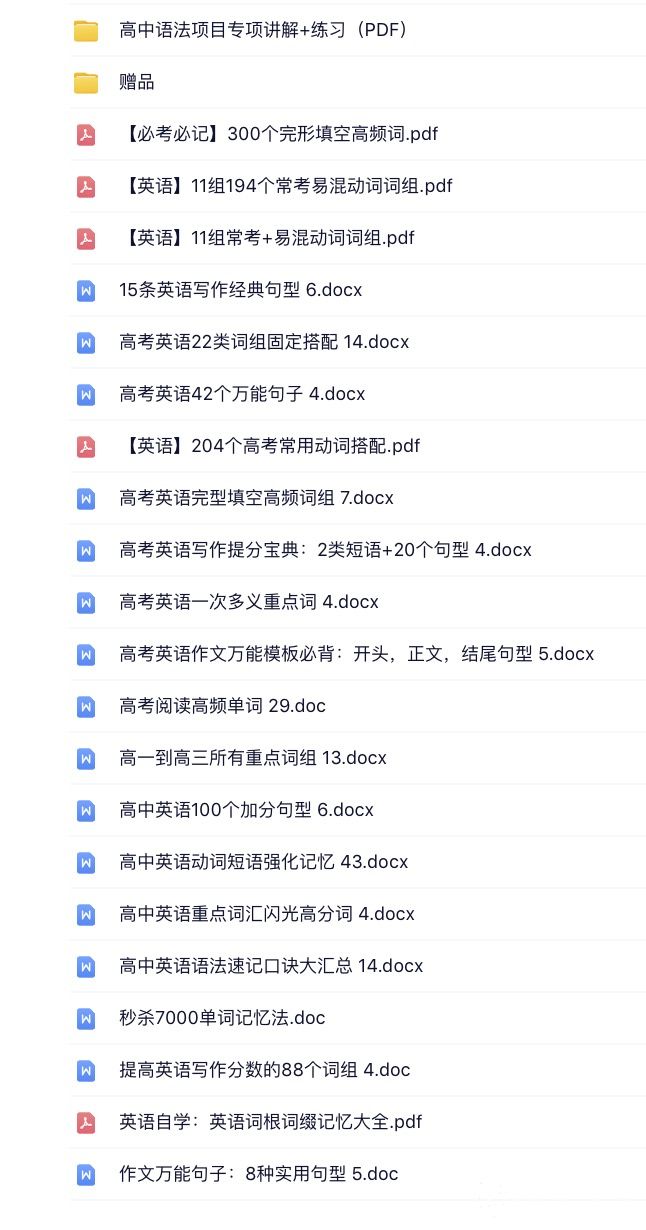Image resolution: width=646 pixels, height=1230 pixels.
Task: Open 高中英语100个加分句型 6.docx
Action: pos(246,810)
